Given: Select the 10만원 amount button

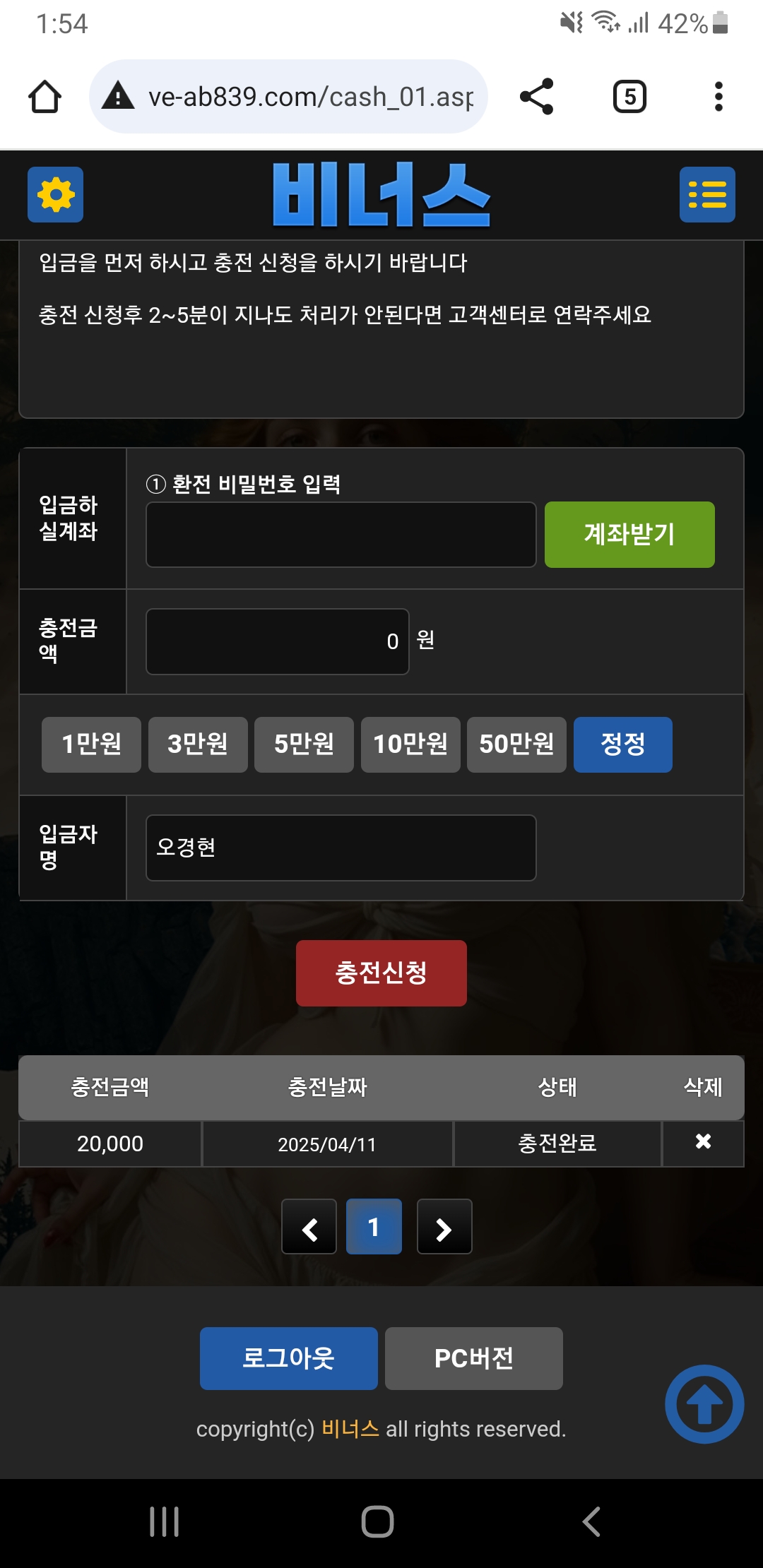Looking at the screenshot, I should 410,744.
